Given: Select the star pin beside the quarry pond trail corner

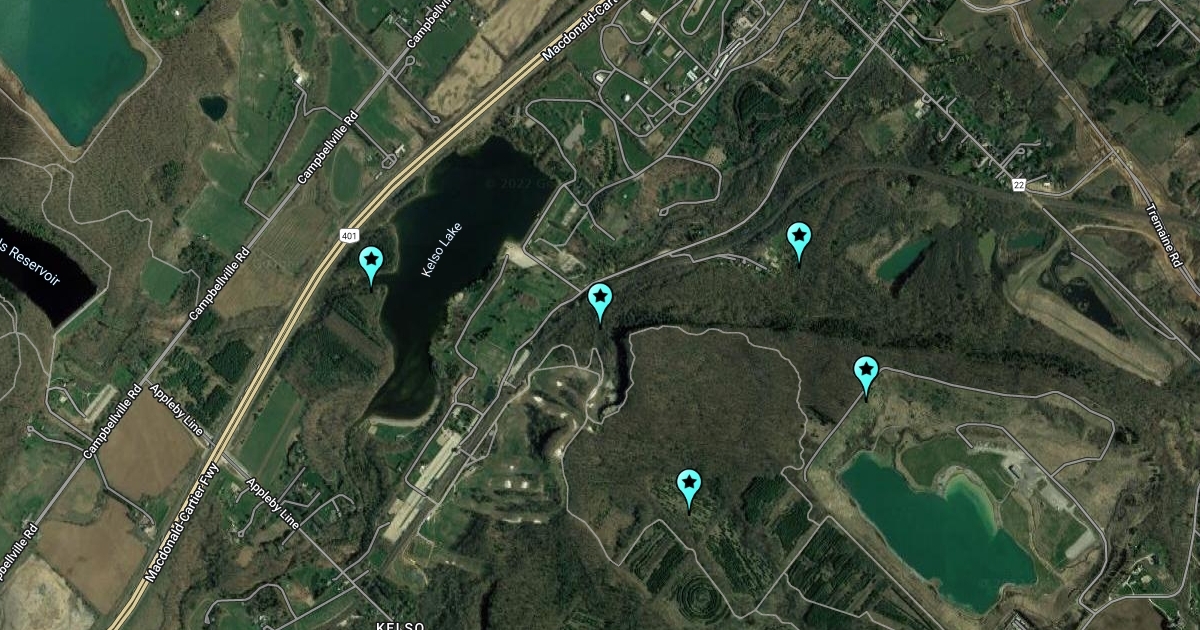Looking at the screenshot, I should click(866, 372).
